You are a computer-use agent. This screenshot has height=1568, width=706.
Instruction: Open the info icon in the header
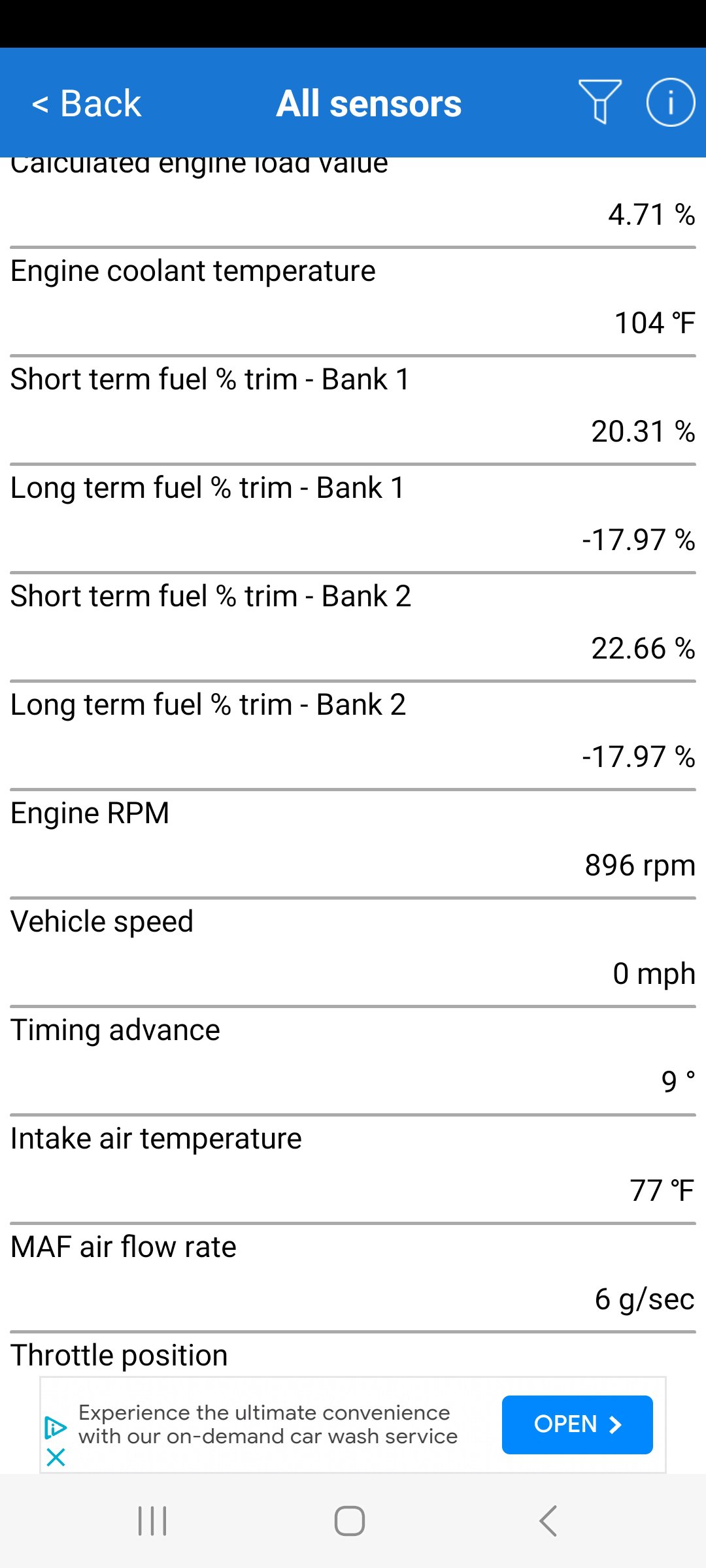coord(670,102)
